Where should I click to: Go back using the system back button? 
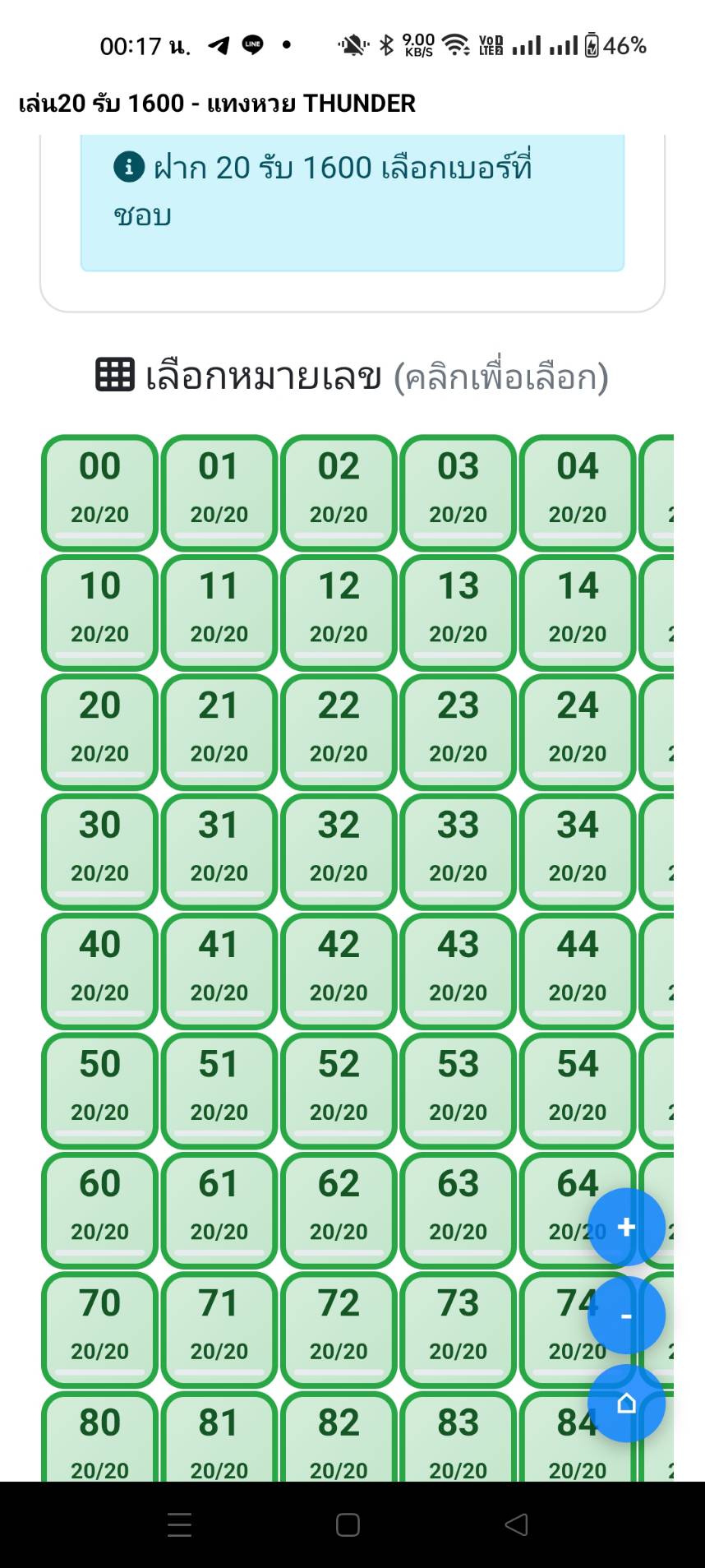pos(516,1524)
